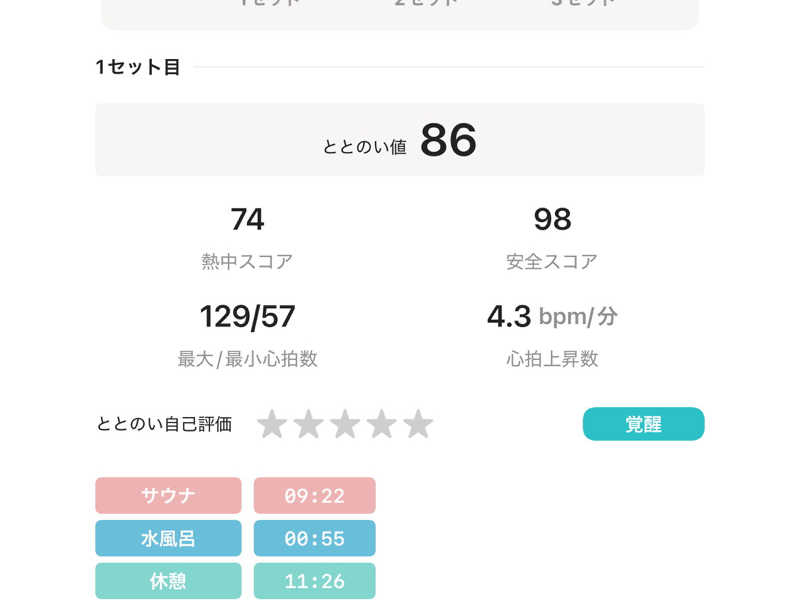
Task: Set the ととのい自己評価 to two stars
Action: point(308,425)
